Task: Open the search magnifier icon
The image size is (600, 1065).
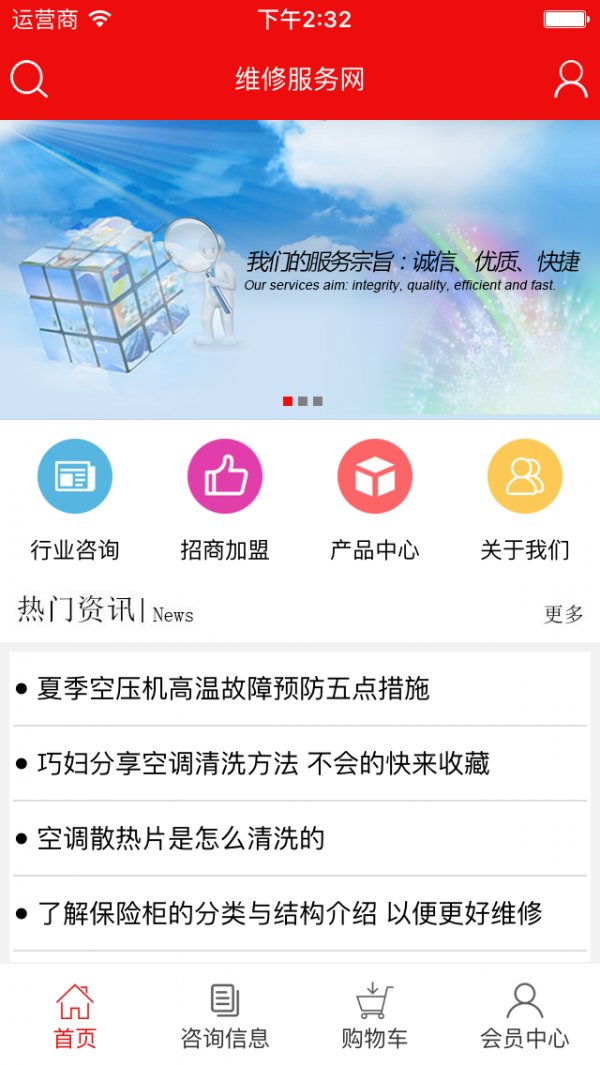Action: (29, 79)
